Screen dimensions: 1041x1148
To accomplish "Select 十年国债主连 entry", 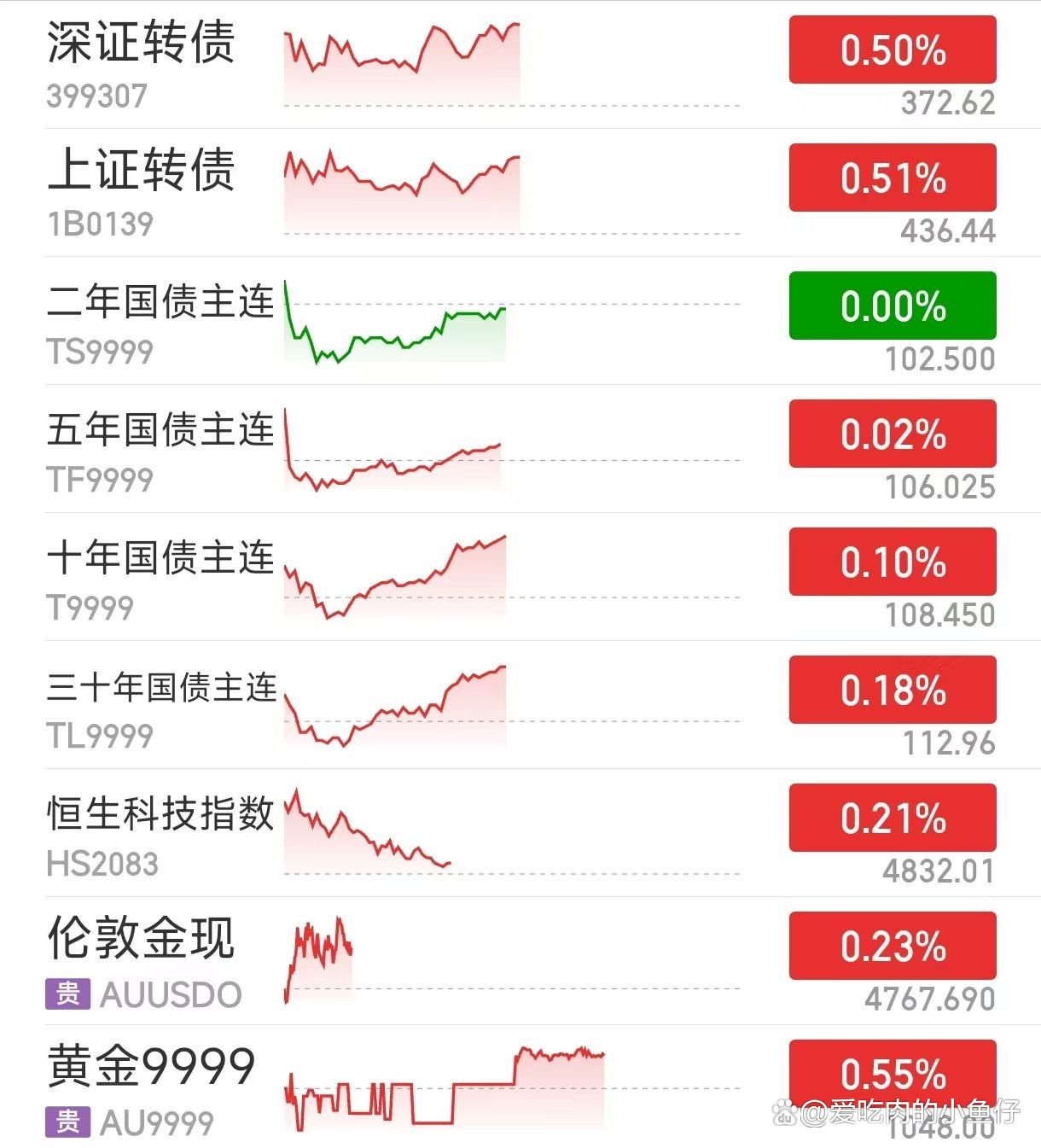I will (x=159, y=559).
